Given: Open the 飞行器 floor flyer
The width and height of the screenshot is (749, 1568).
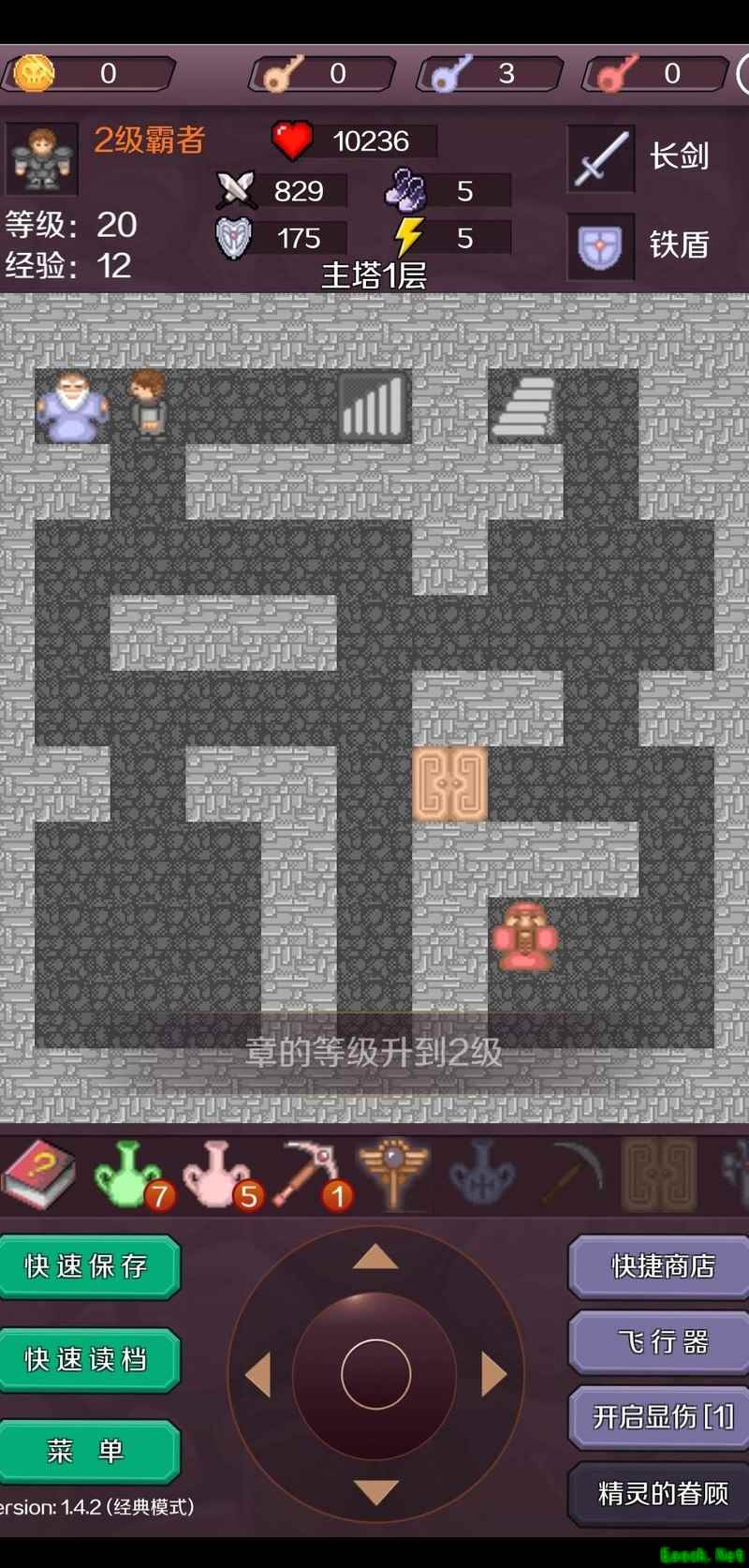Looking at the screenshot, I should point(661,1341).
